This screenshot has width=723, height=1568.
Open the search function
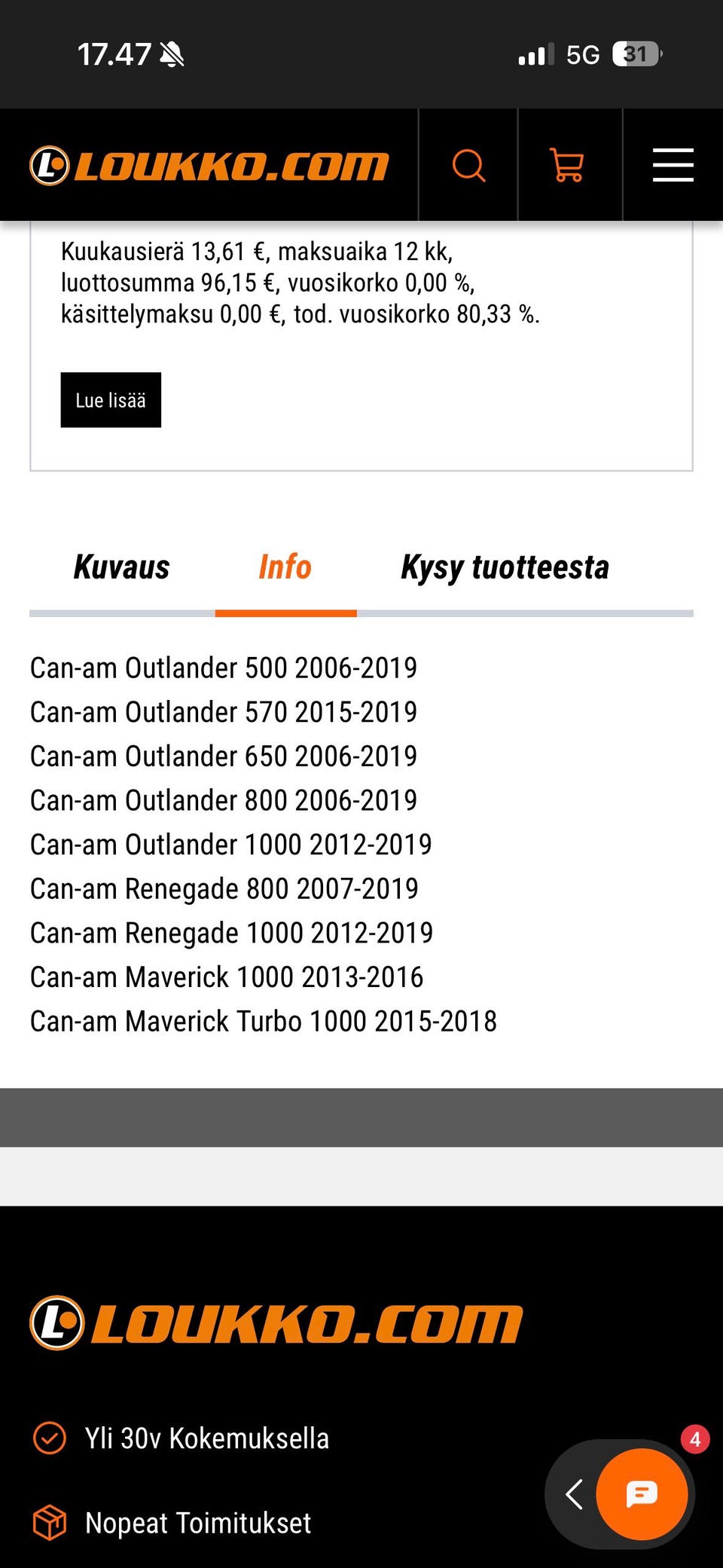tap(468, 165)
